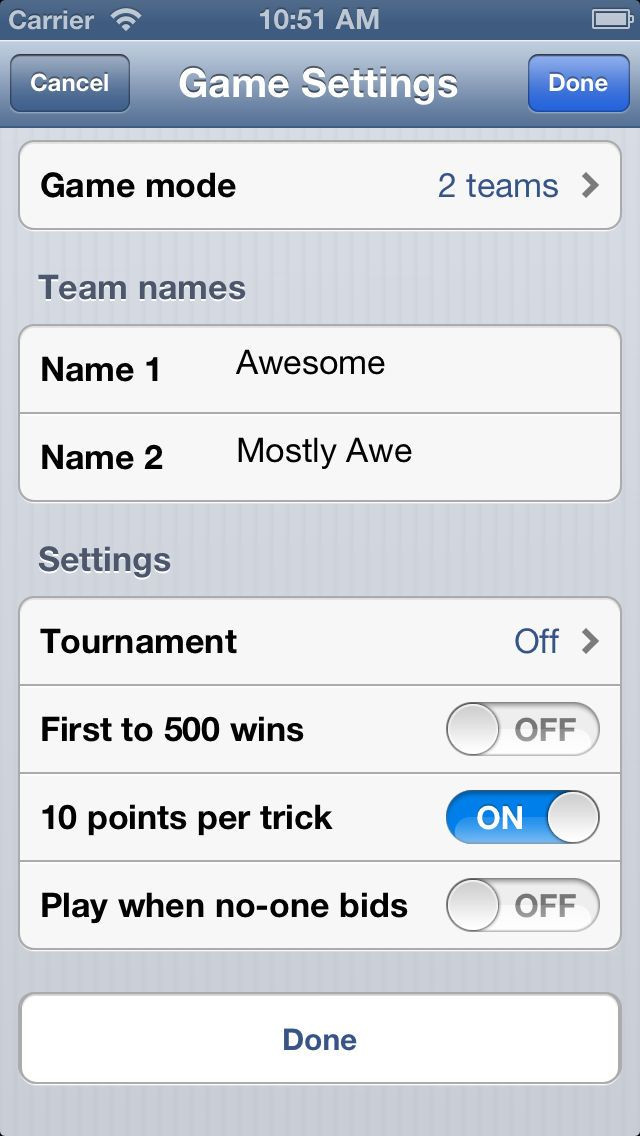
Task: Tap the wide white Done button
Action: [320, 1039]
